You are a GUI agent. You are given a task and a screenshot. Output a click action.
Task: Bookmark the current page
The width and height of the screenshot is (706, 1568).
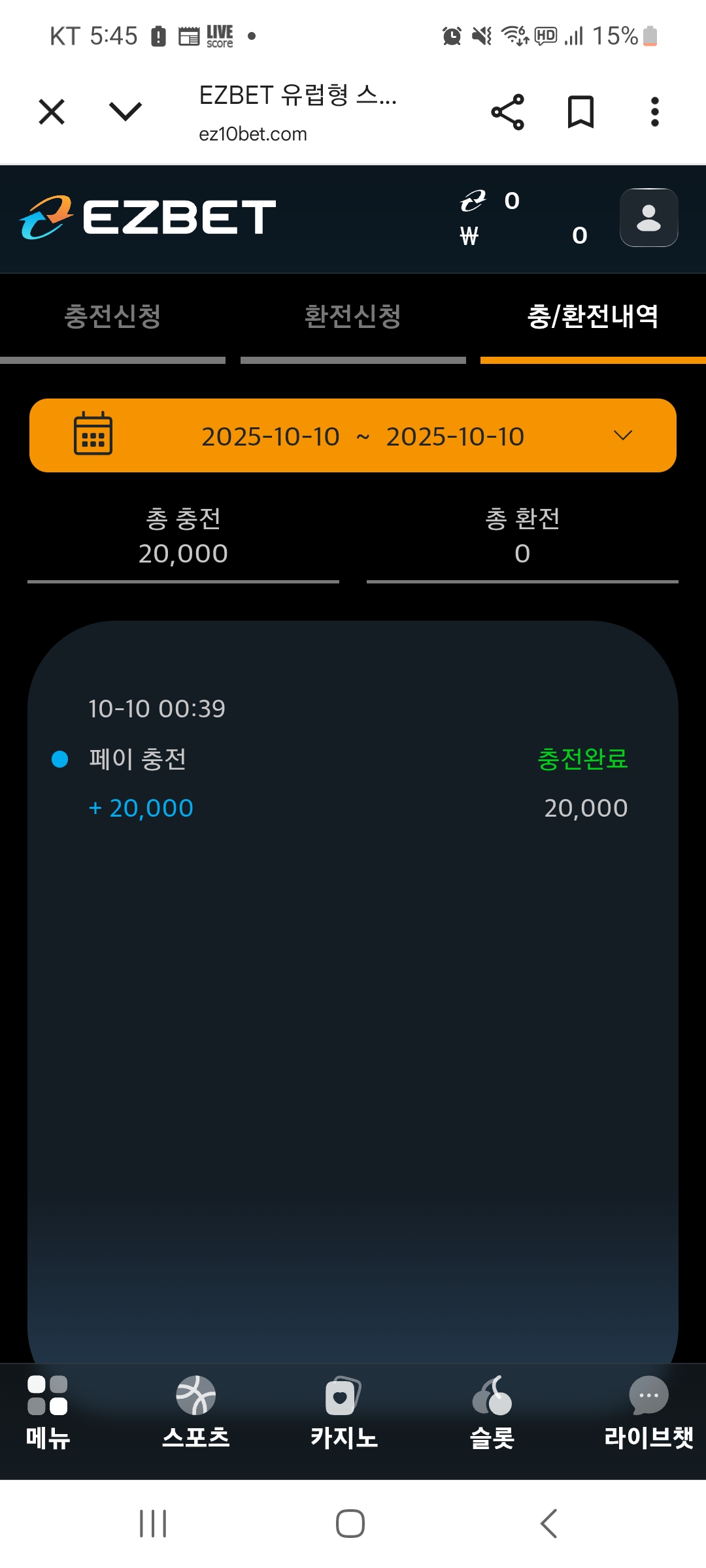pyautogui.click(x=580, y=112)
